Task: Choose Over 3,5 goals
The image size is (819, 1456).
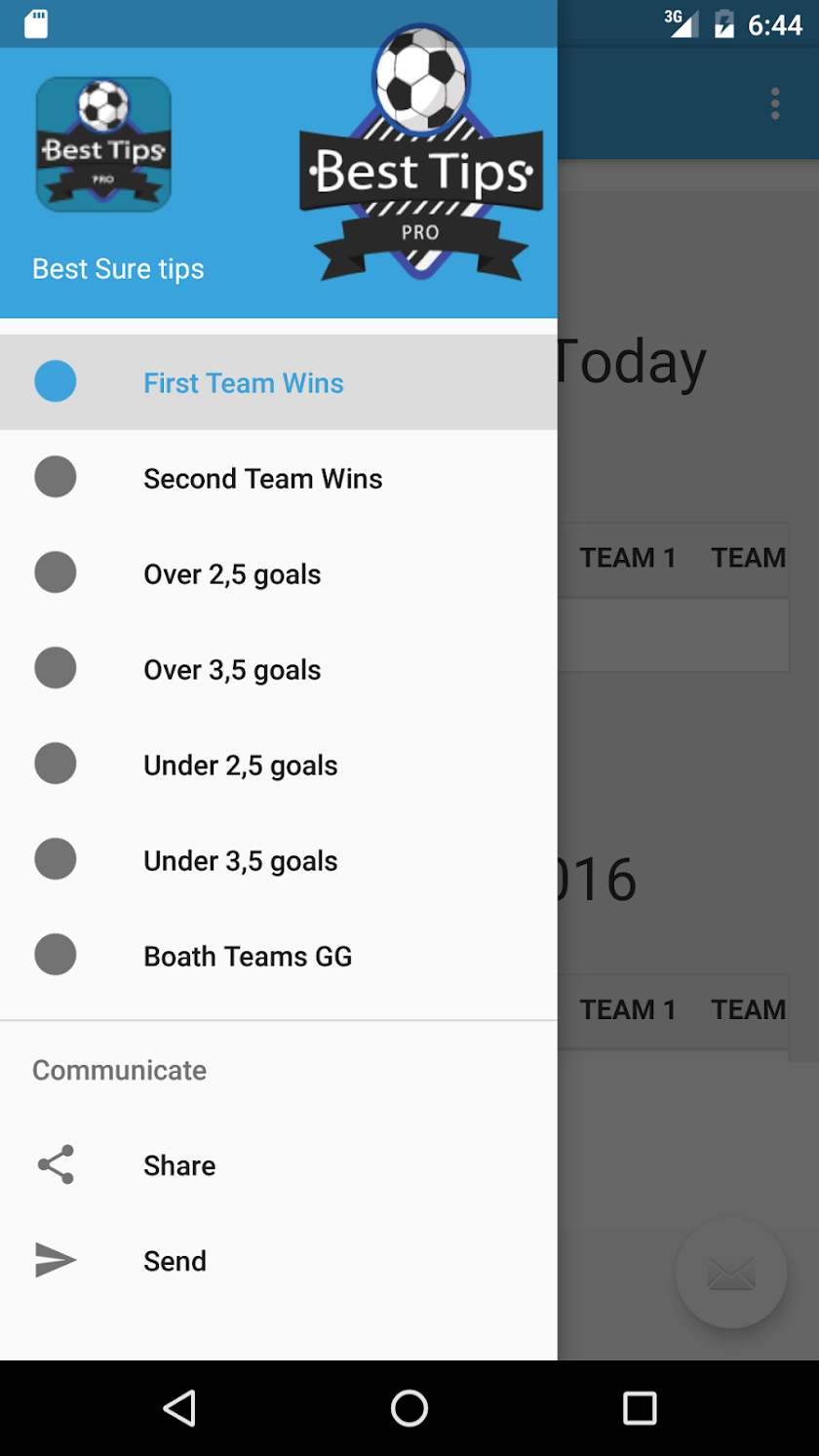Action: pyautogui.click(x=232, y=669)
